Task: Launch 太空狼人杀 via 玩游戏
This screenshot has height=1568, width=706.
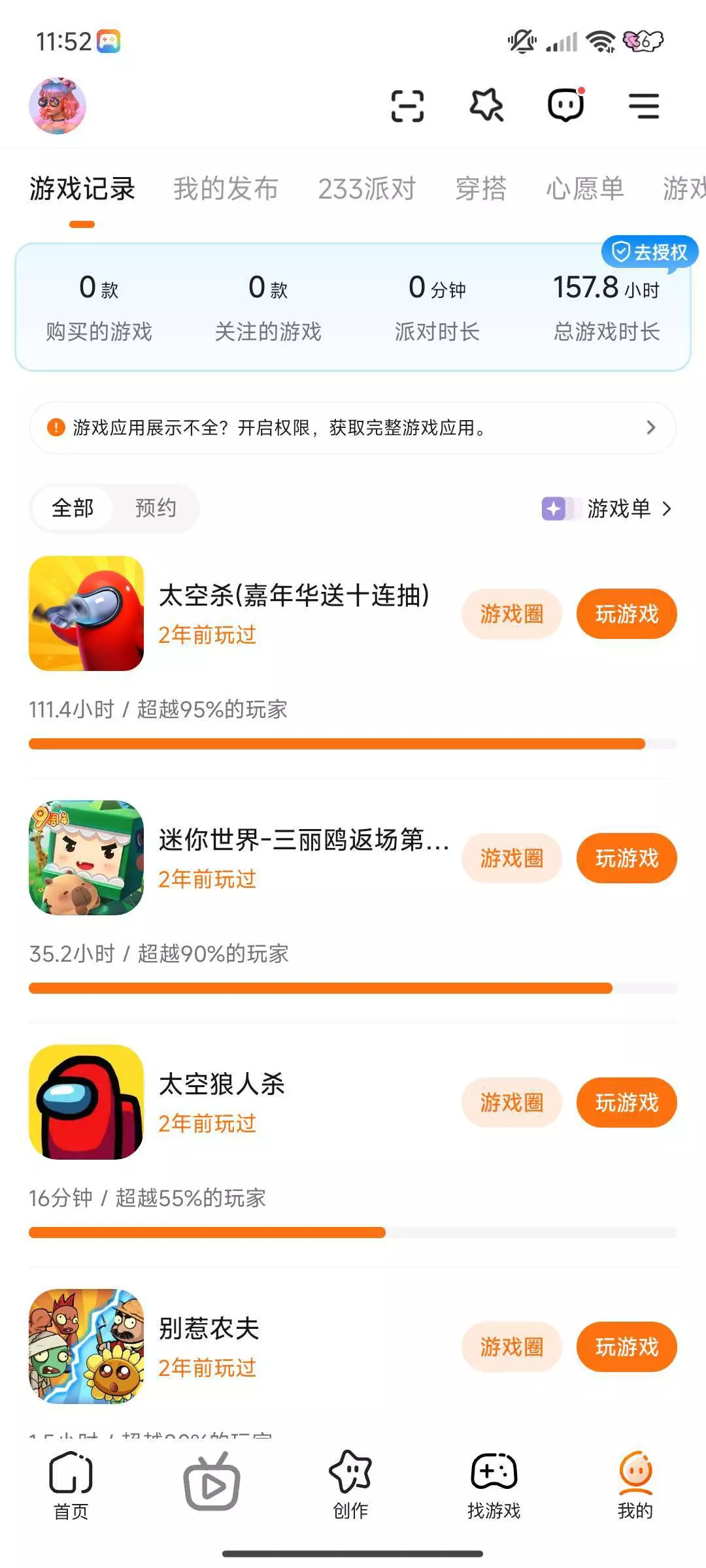Action: [x=626, y=1103]
